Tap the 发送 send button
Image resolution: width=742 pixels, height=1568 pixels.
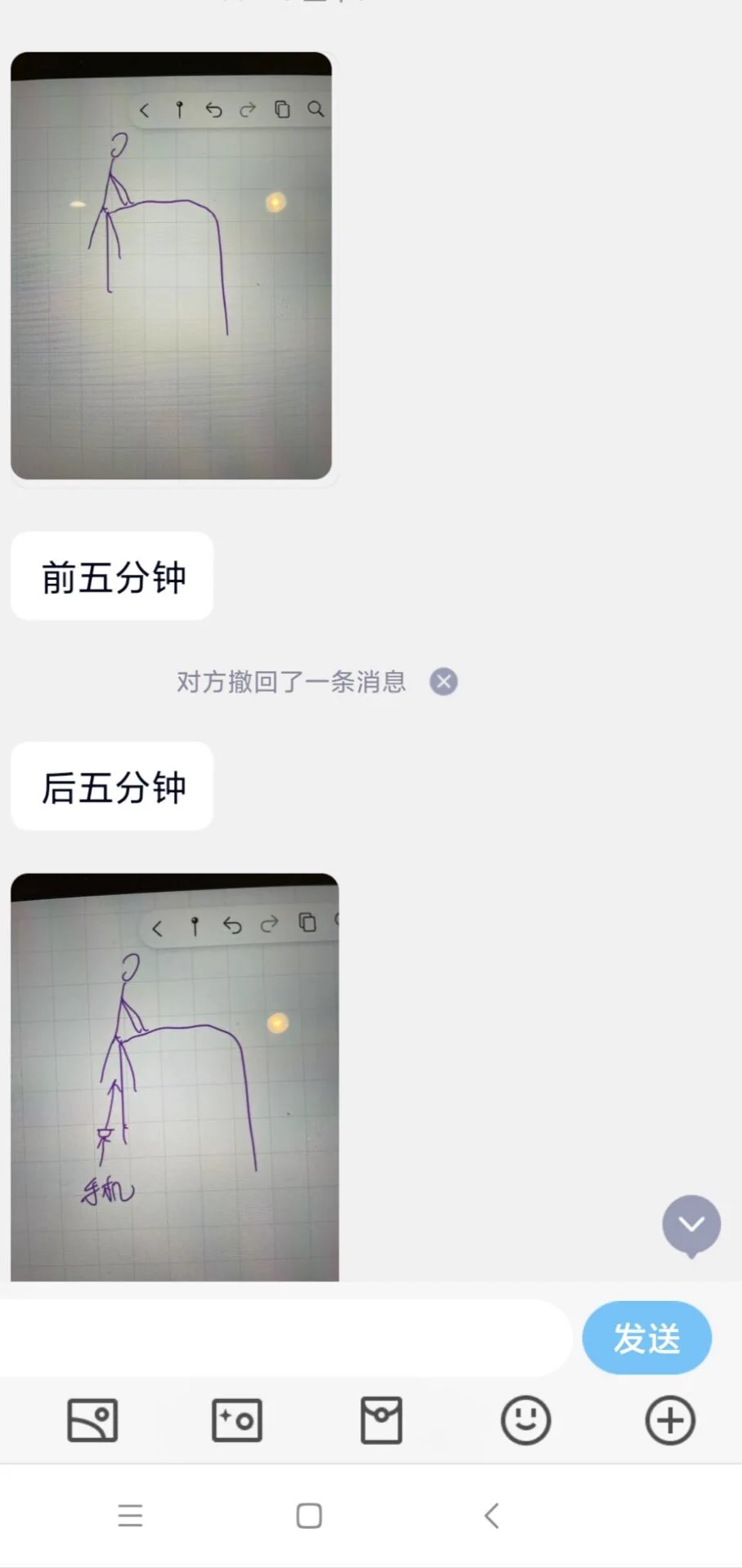(646, 1338)
